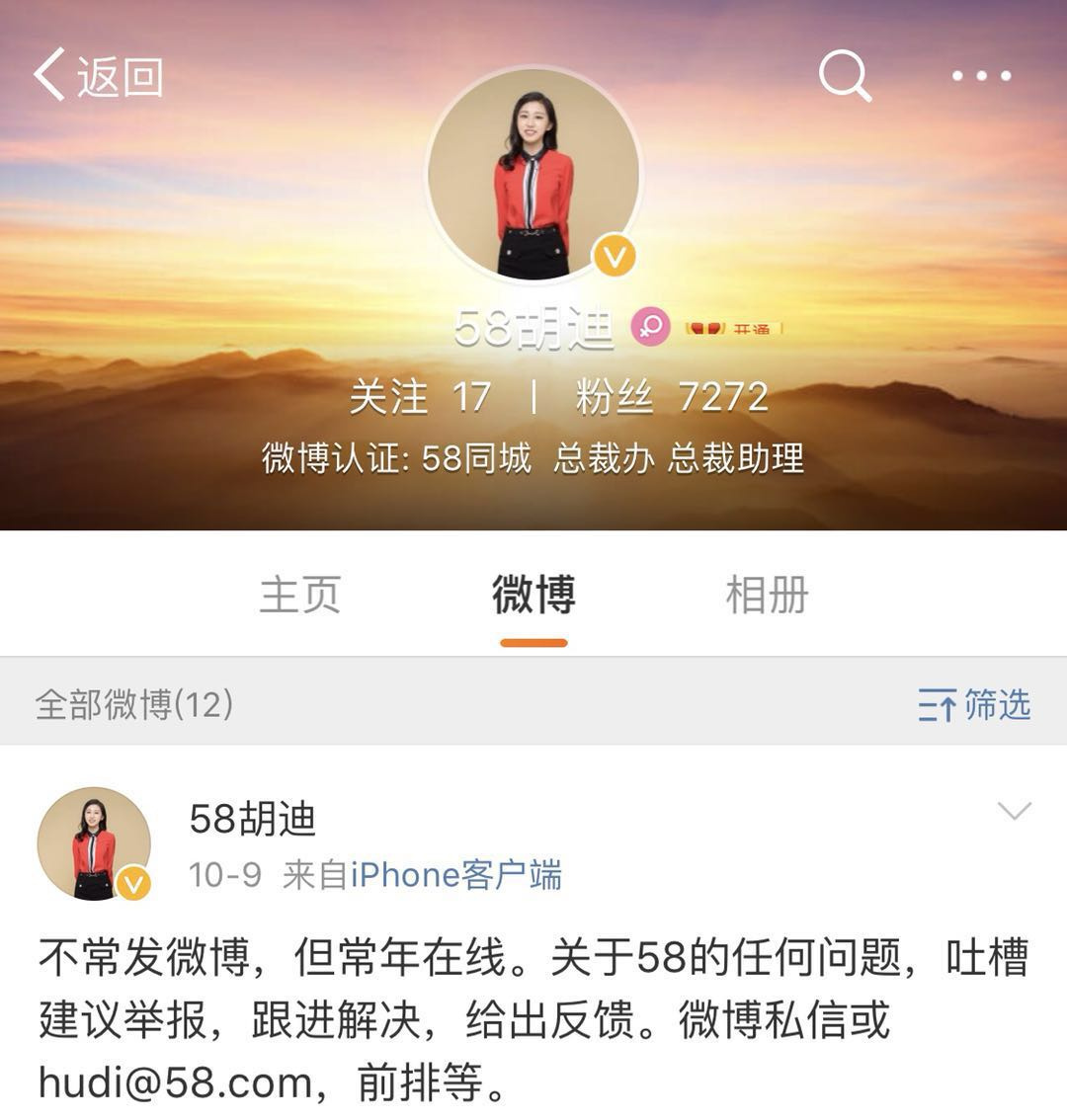Open the 粉丝 7272 followers list

pos(672,397)
